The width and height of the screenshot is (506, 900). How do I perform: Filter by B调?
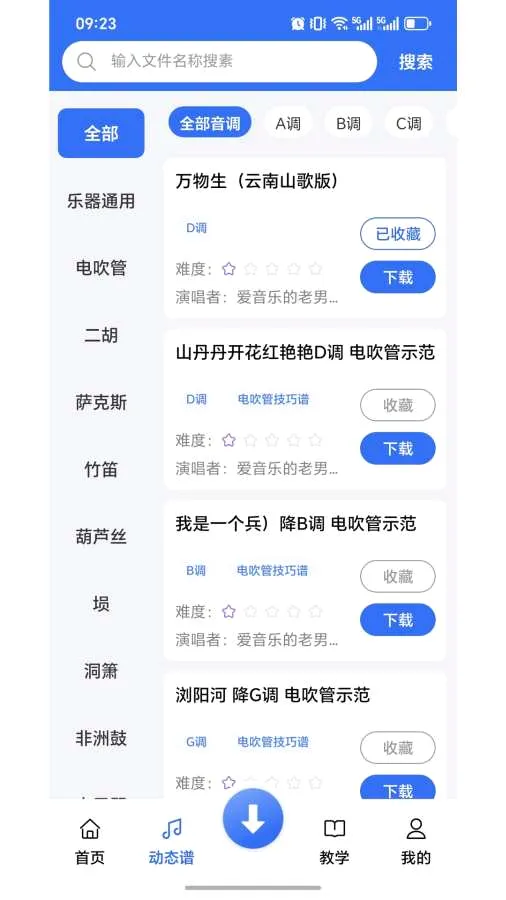point(348,123)
